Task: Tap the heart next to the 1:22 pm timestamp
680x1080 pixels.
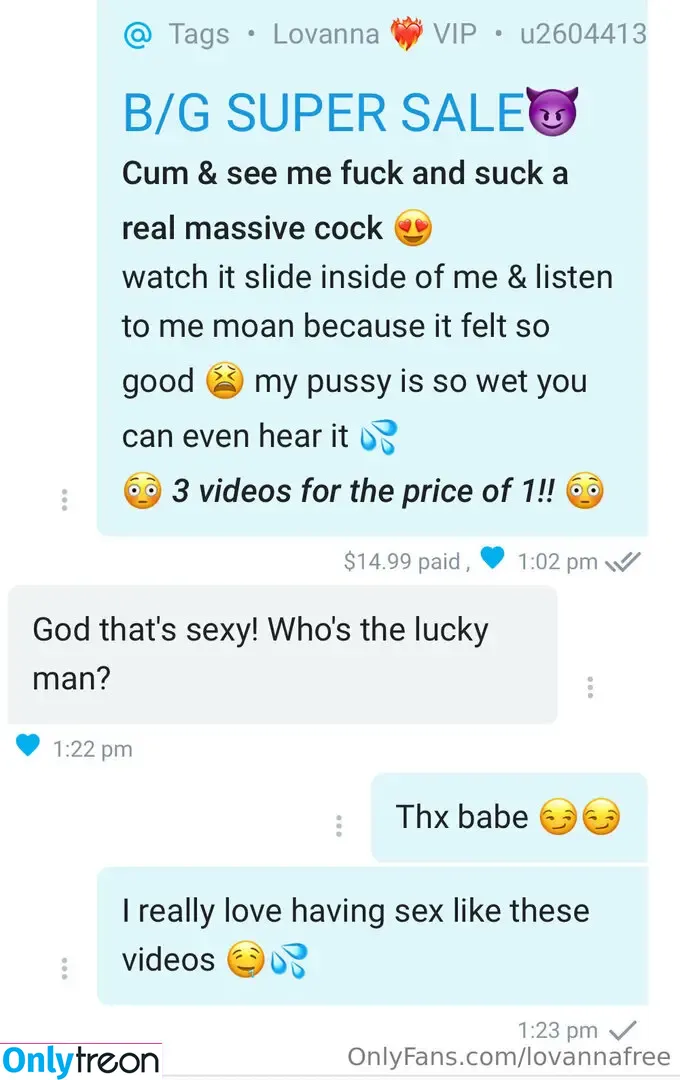Action: [29, 745]
